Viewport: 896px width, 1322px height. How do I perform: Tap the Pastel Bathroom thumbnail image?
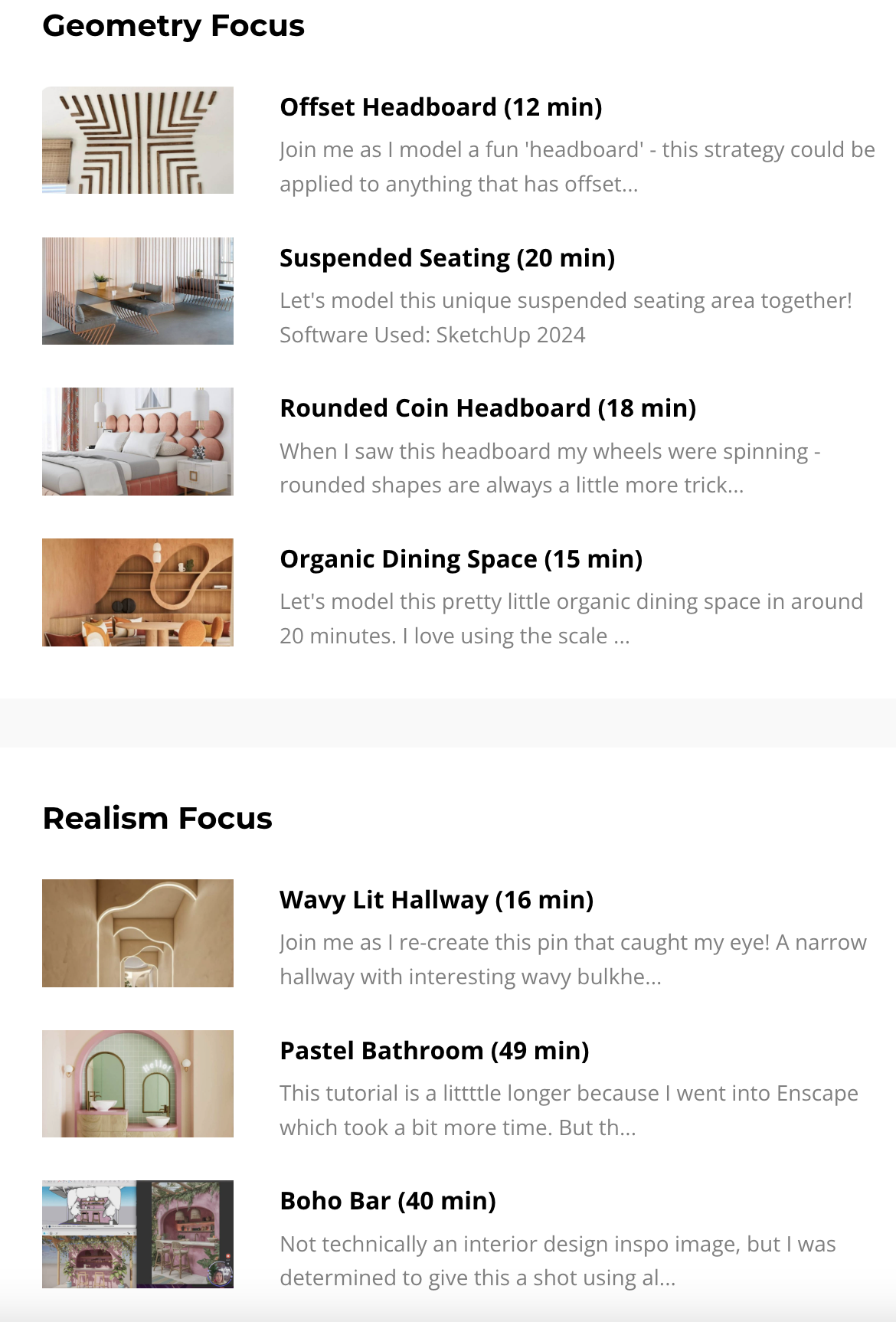[138, 1084]
